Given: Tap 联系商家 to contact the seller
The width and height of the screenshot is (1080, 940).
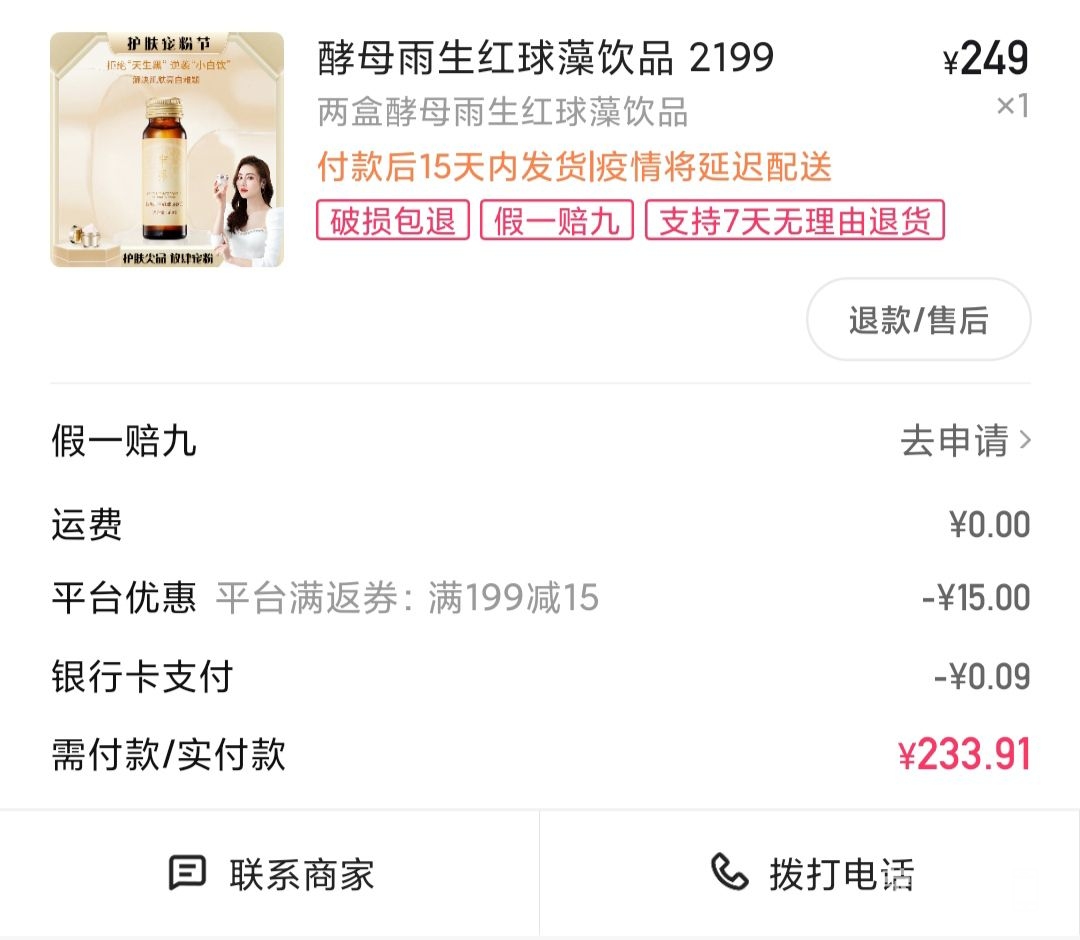Looking at the screenshot, I should (x=271, y=874).
